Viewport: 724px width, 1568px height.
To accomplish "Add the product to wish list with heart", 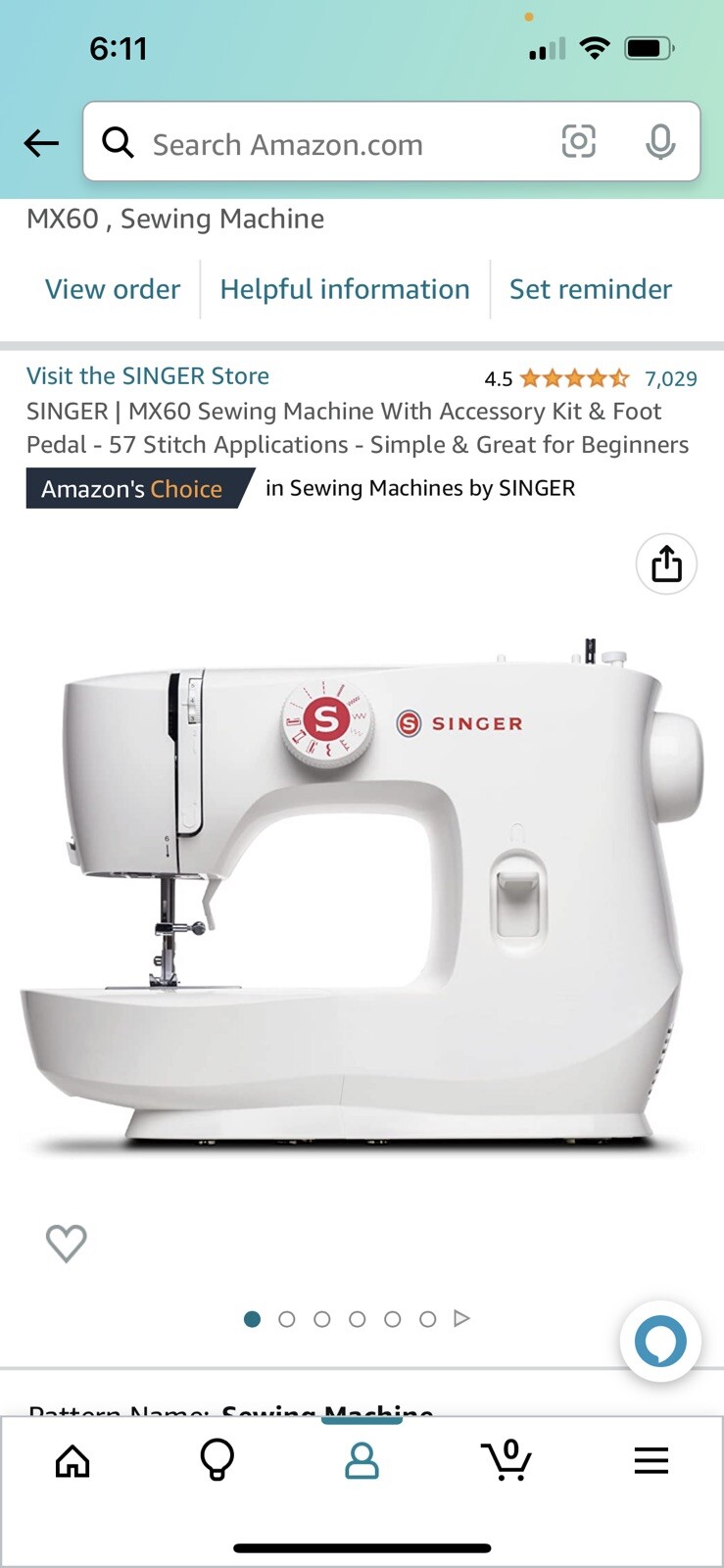I will click(x=67, y=1243).
